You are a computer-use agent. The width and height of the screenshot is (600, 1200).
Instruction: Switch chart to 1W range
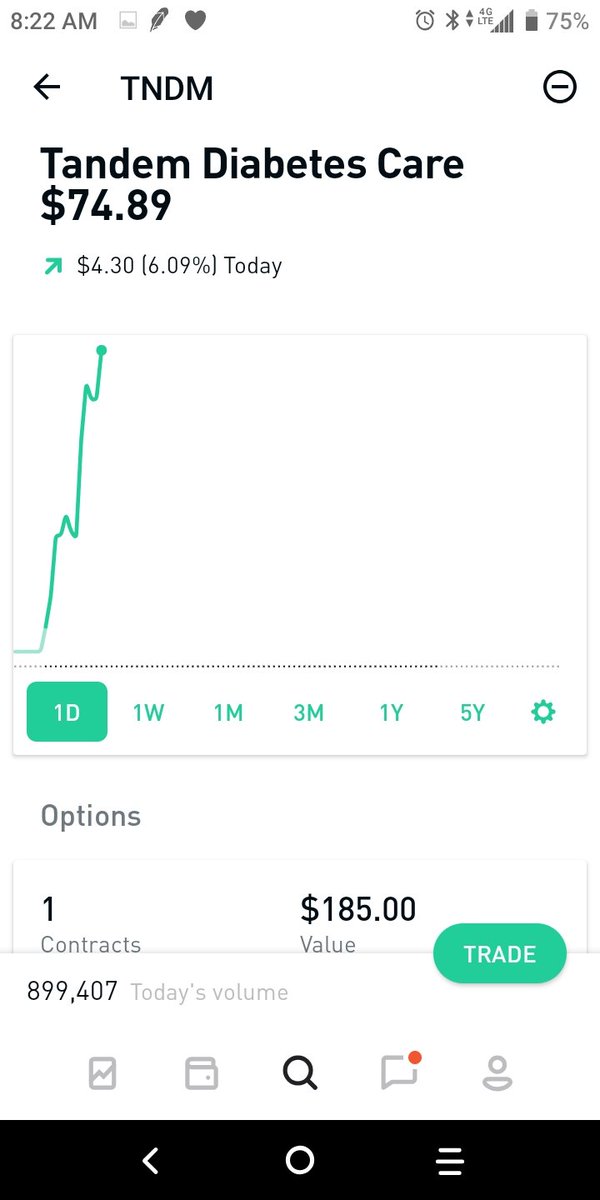pos(148,712)
